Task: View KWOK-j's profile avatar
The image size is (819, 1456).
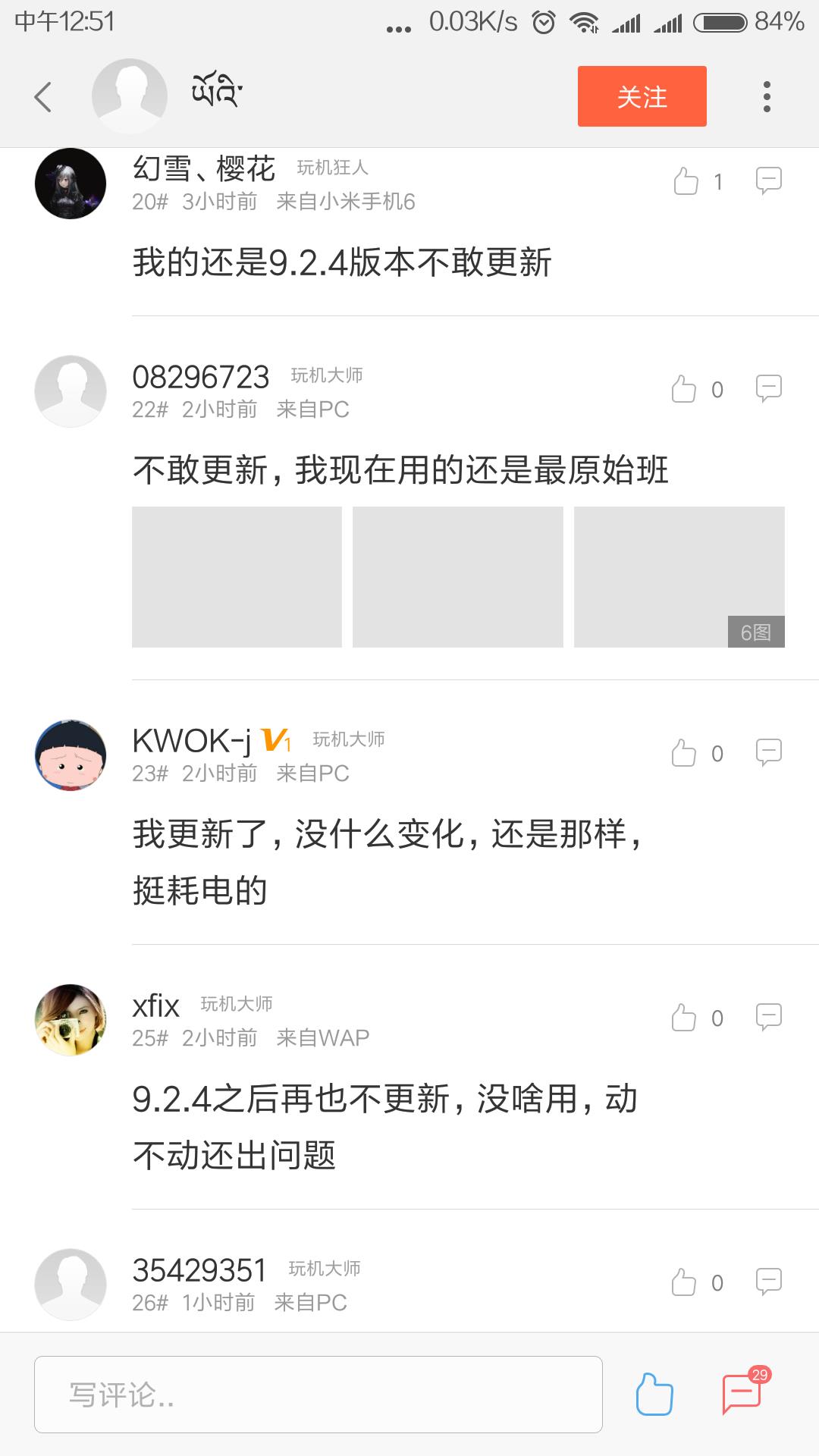Action: 71,755
